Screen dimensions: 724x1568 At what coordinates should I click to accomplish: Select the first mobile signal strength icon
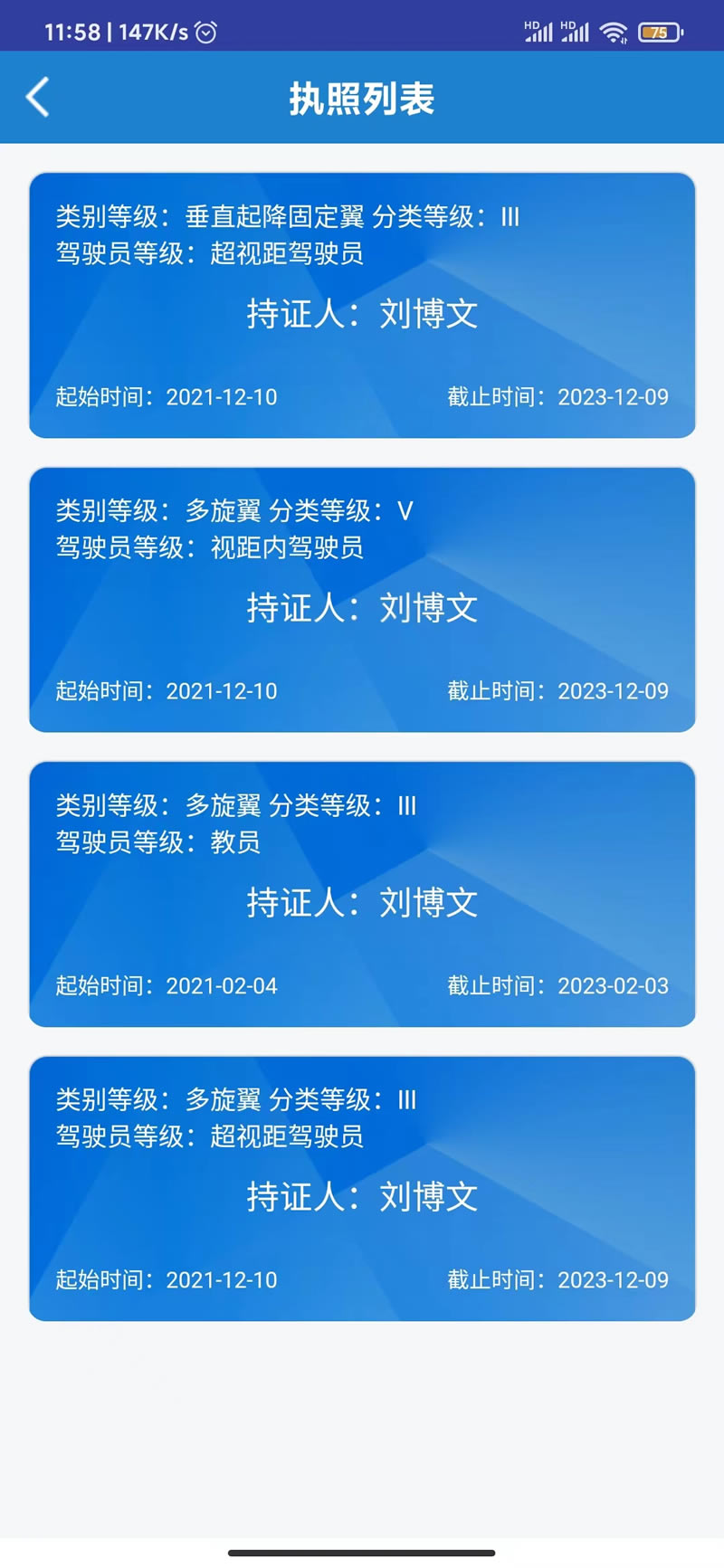(540, 33)
